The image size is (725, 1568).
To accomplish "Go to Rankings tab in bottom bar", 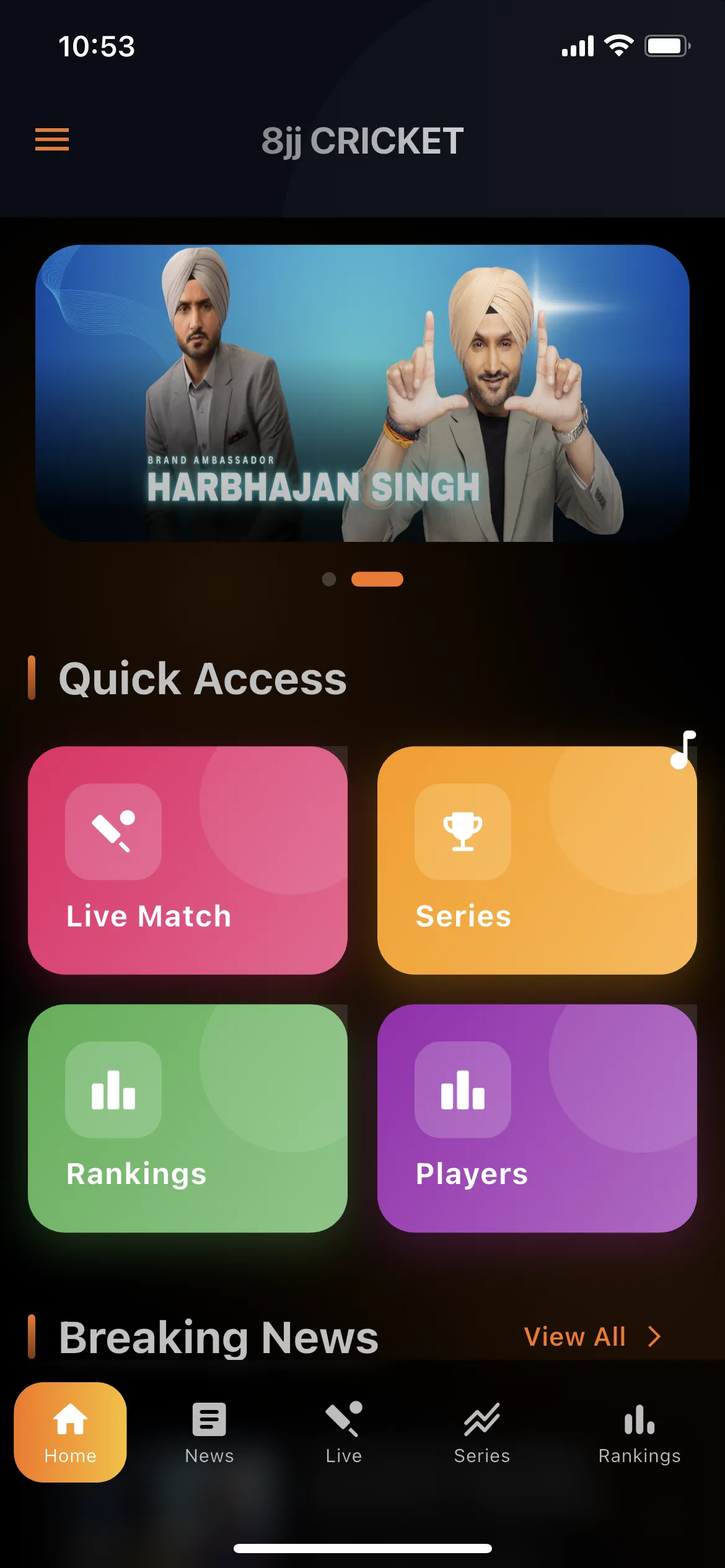I will click(639, 1432).
